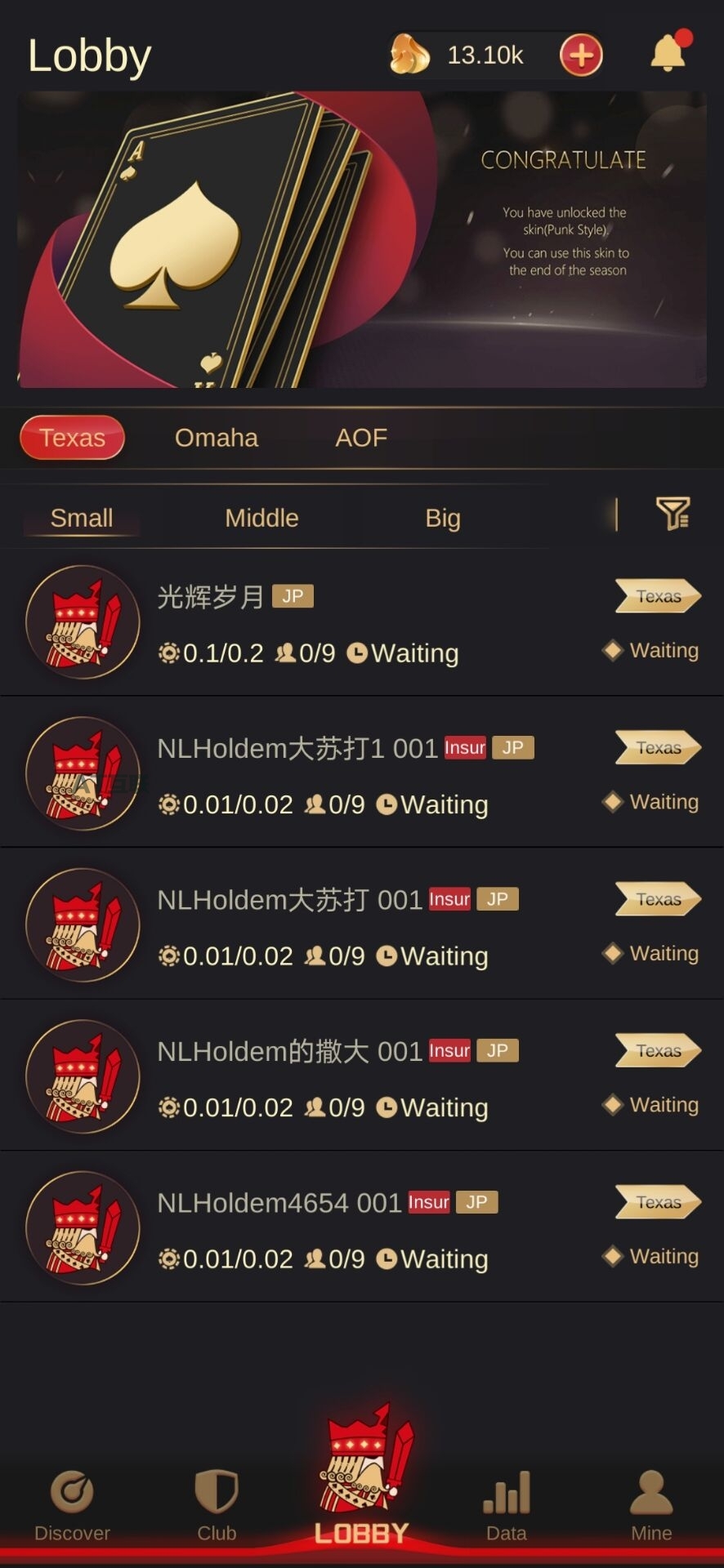Show Middle stakes tables
Screen dimensions: 724x1568
coord(261,518)
